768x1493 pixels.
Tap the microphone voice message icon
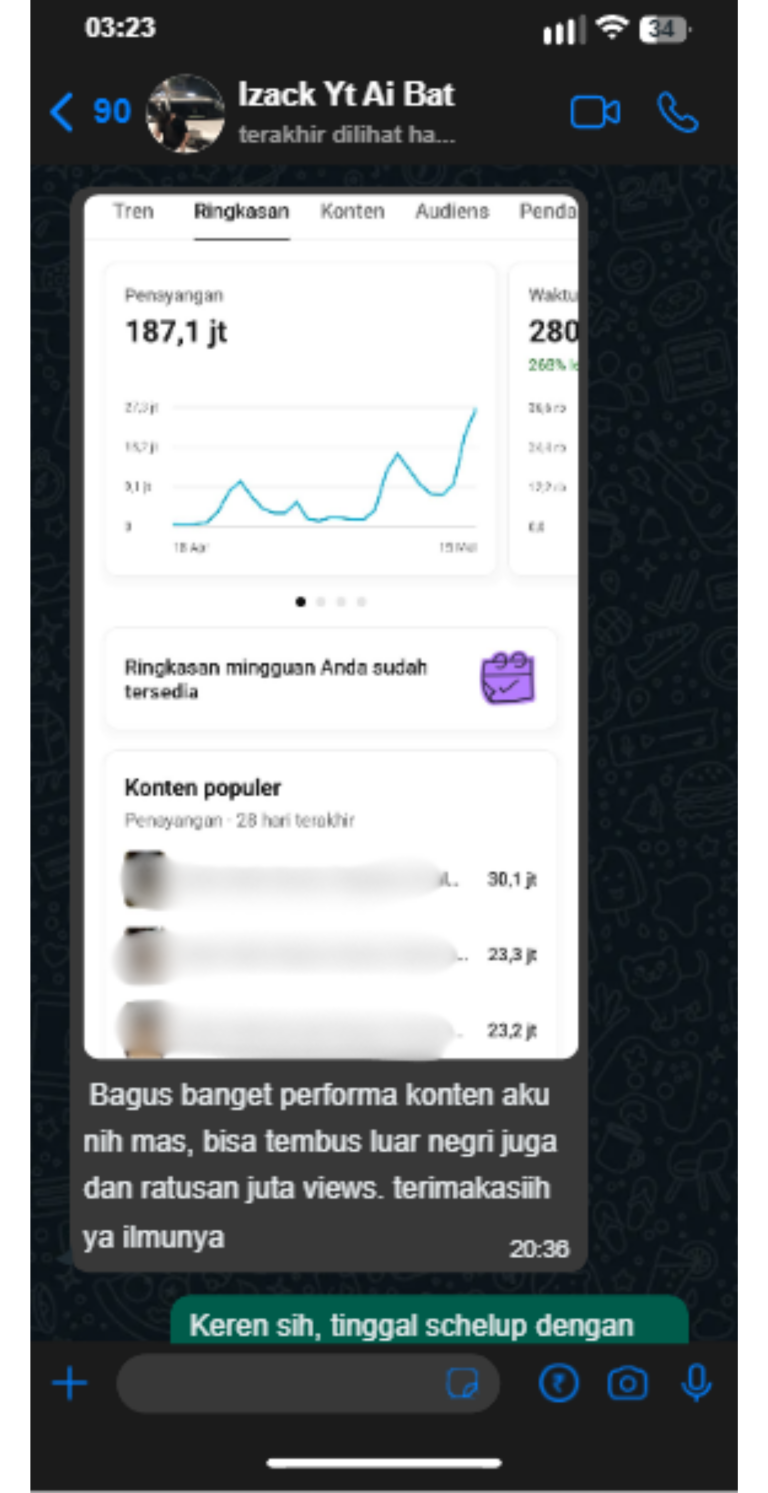point(696,1384)
